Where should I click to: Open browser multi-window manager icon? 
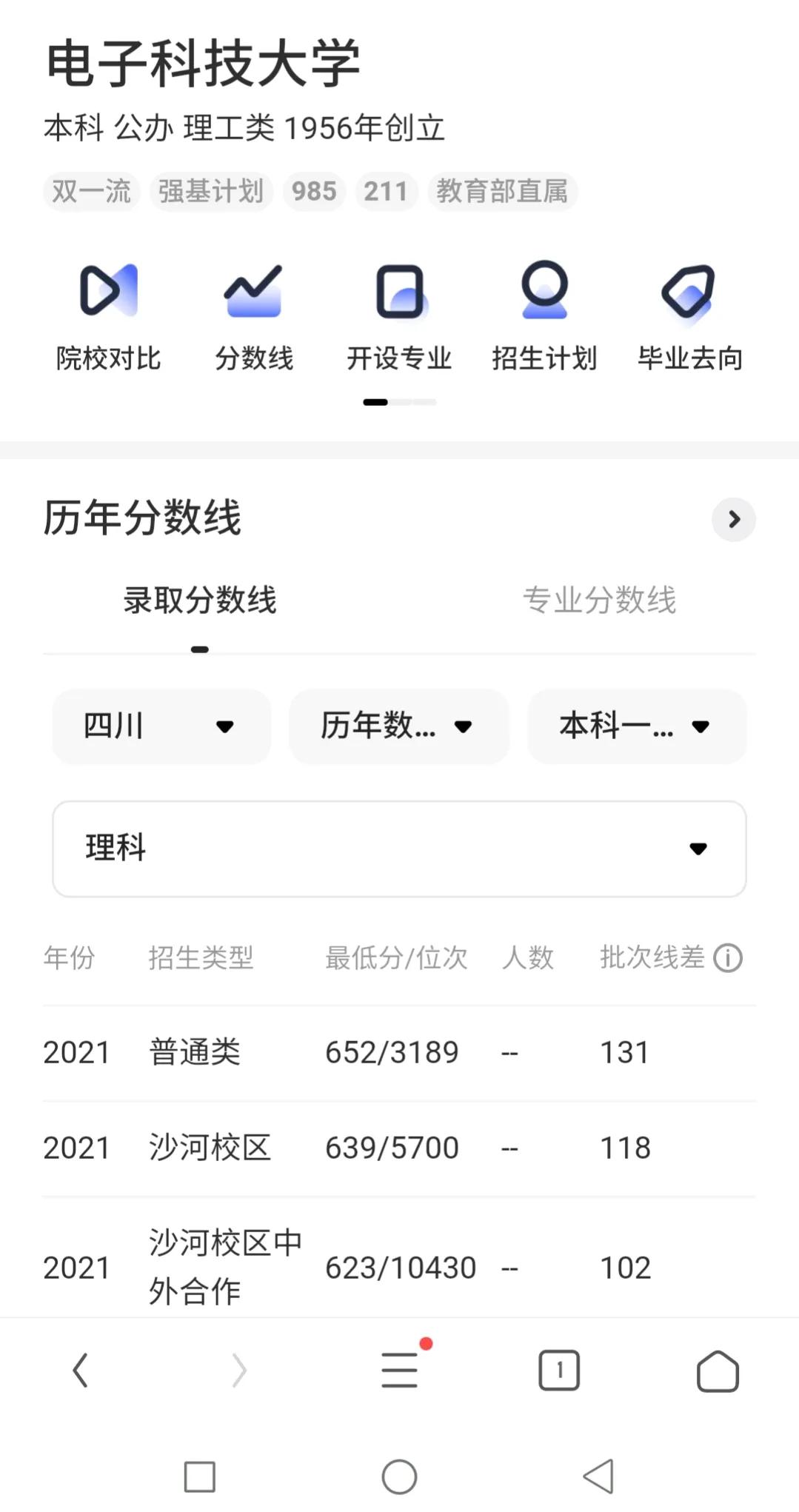pos(559,1370)
